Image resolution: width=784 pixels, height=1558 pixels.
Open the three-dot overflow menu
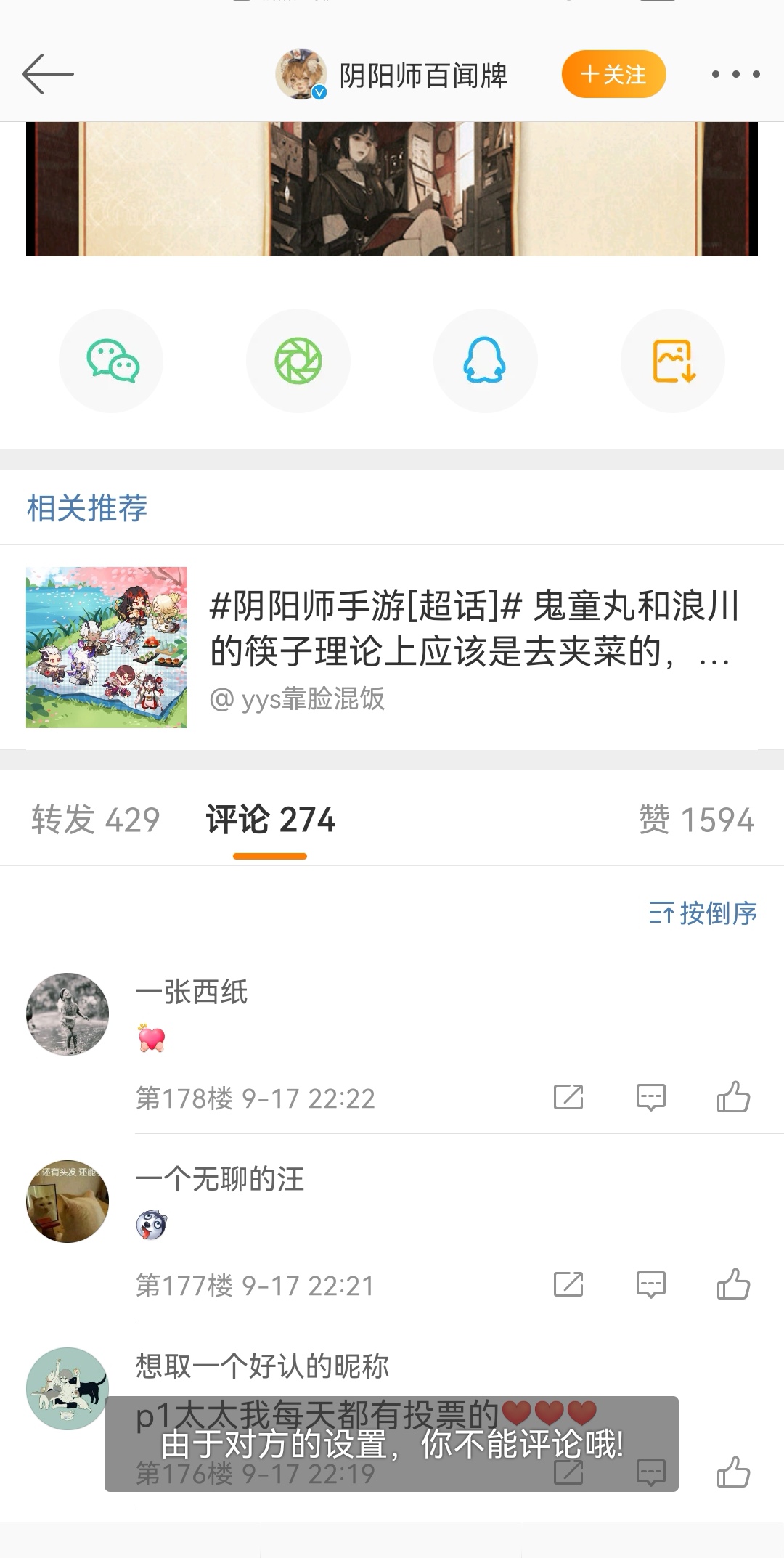735,74
